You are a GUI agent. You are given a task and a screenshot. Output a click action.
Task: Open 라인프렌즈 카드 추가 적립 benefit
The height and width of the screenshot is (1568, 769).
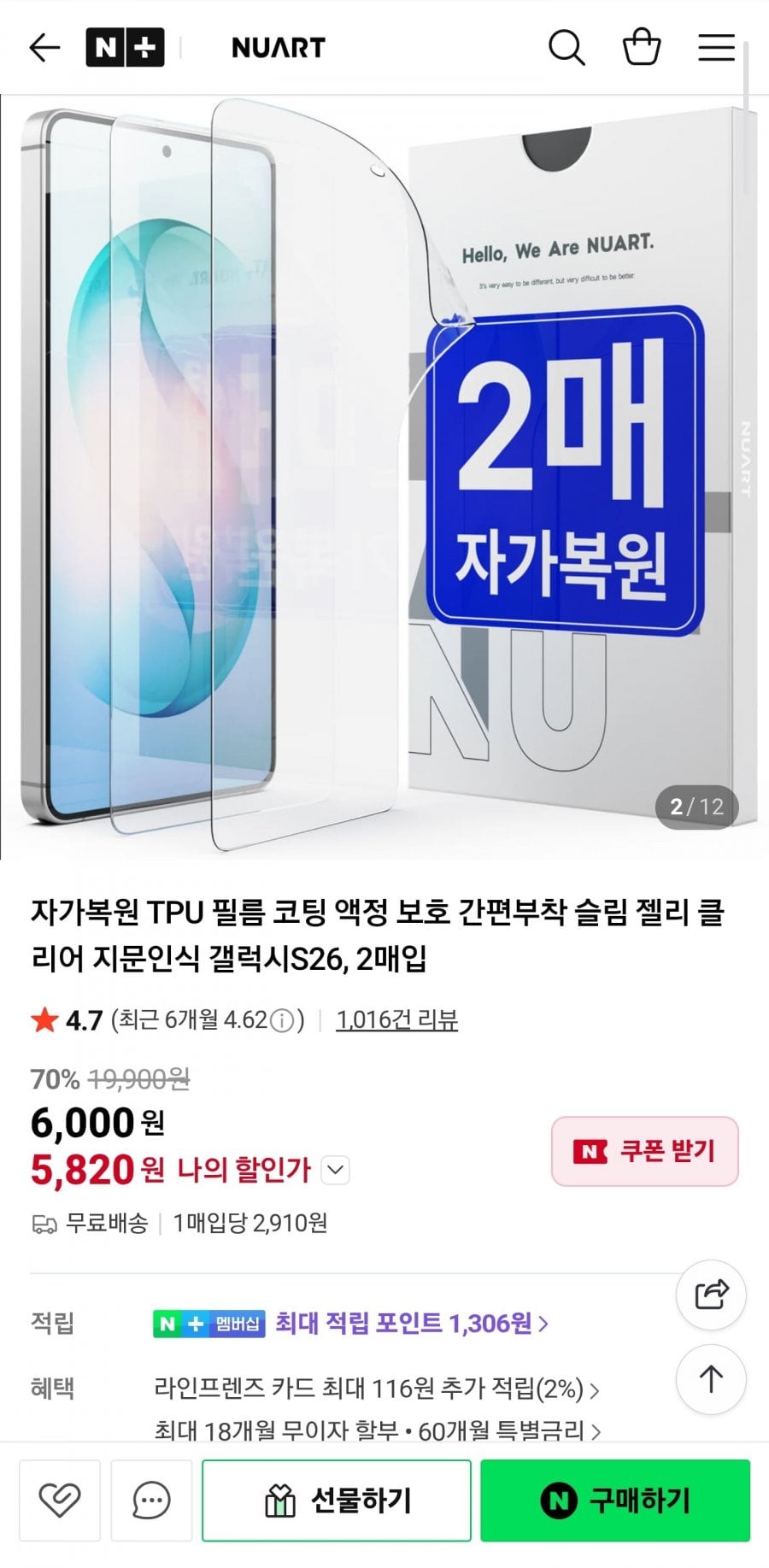pyautogui.click(x=376, y=1388)
